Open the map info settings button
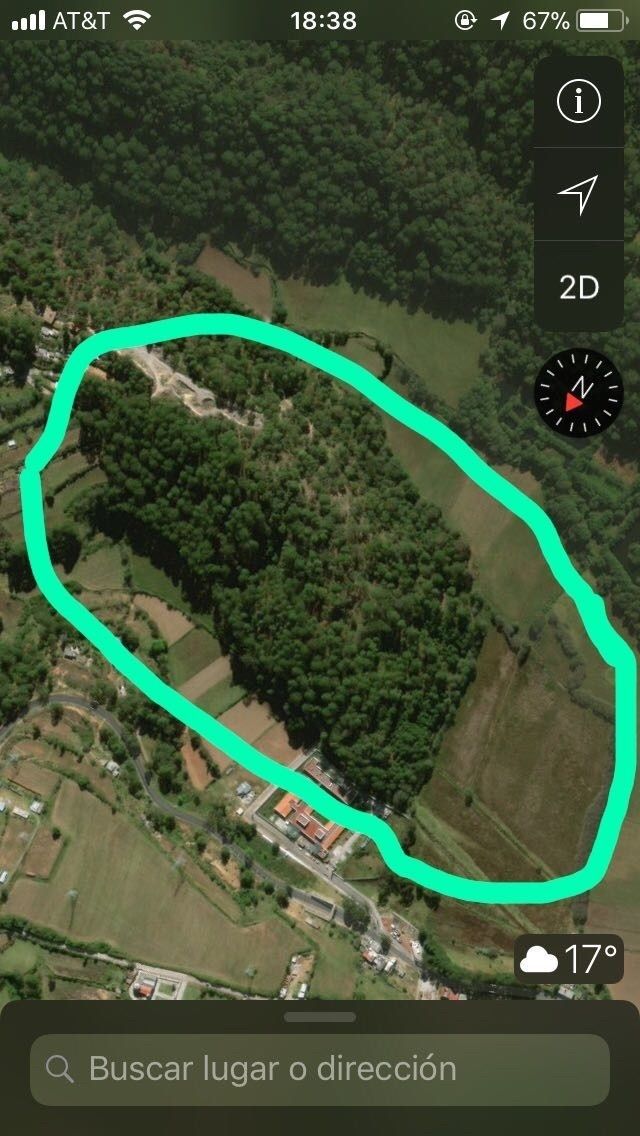This screenshot has width=640, height=1136. 578,101
